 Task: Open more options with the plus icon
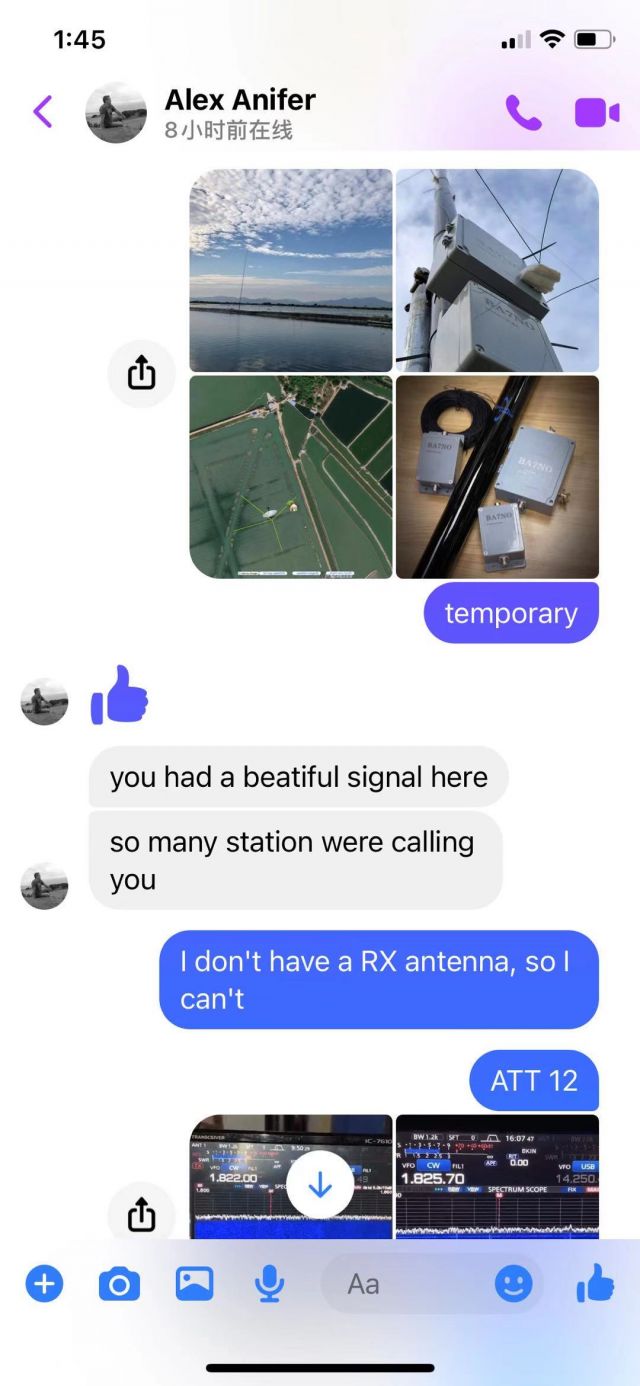[x=44, y=1283]
